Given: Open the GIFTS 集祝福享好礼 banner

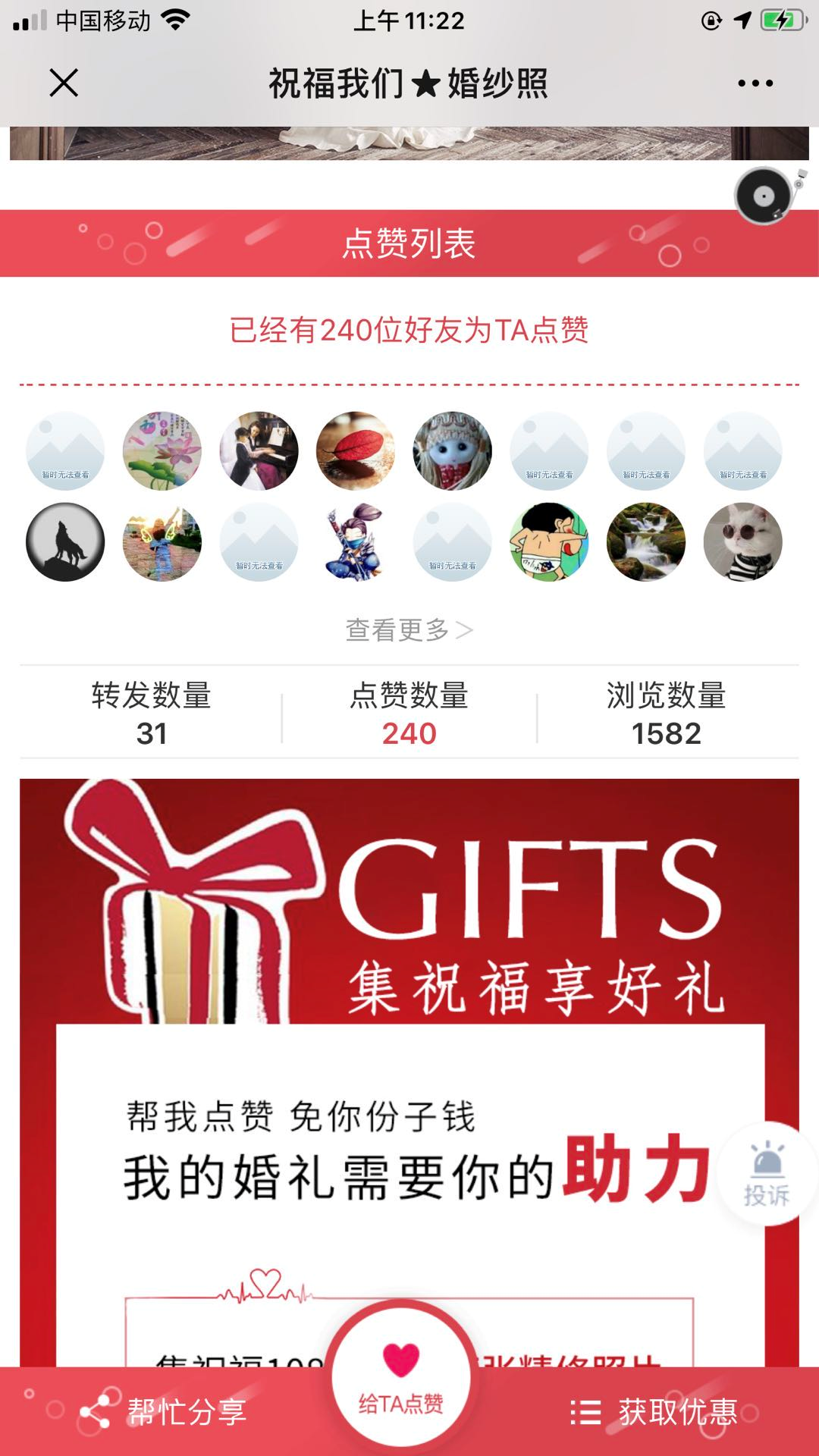Looking at the screenshot, I should click(409, 910).
